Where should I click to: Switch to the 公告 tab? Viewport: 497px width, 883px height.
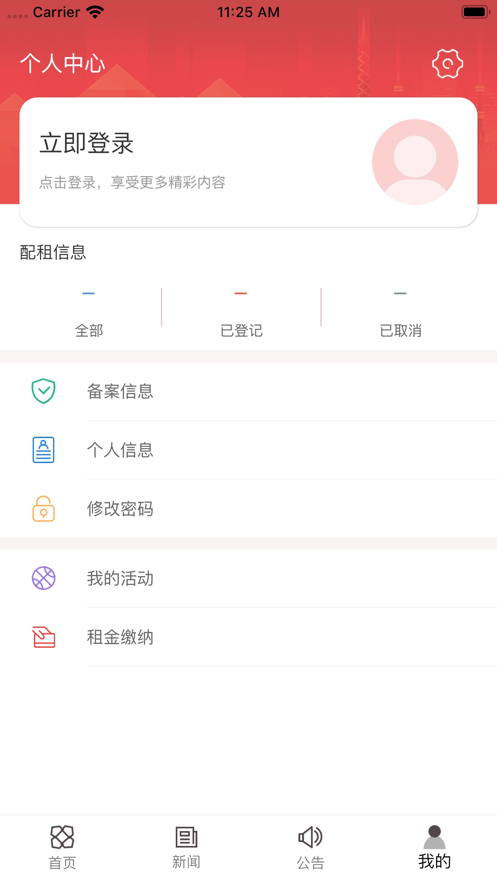pos(310,848)
